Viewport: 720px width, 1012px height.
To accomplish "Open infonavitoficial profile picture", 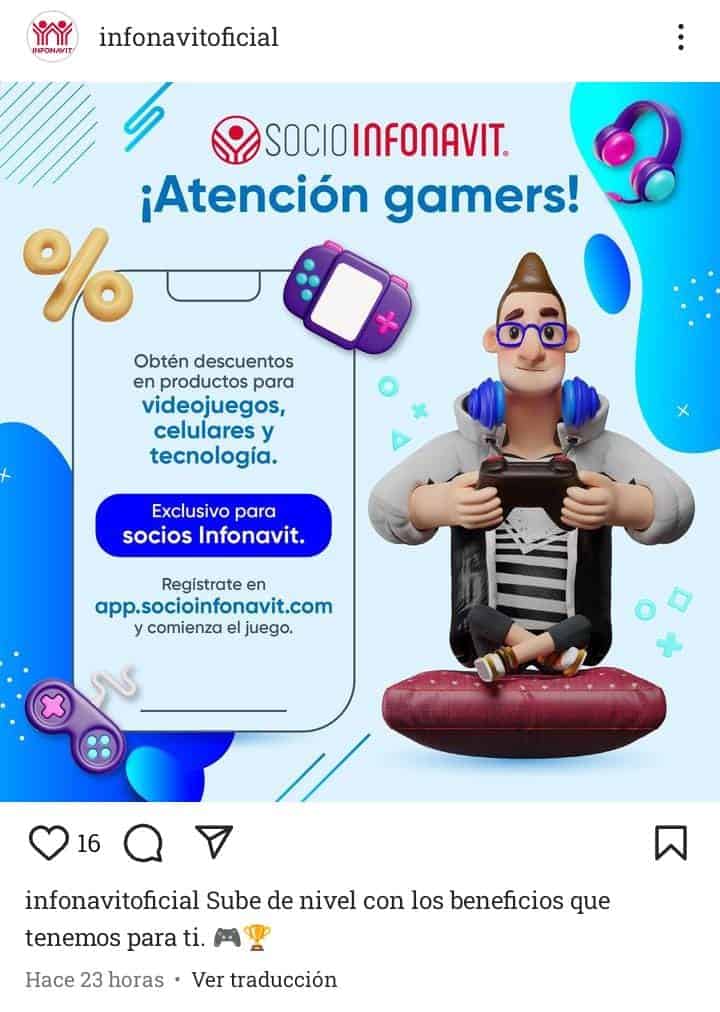I will pyautogui.click(x=52, y=38).
